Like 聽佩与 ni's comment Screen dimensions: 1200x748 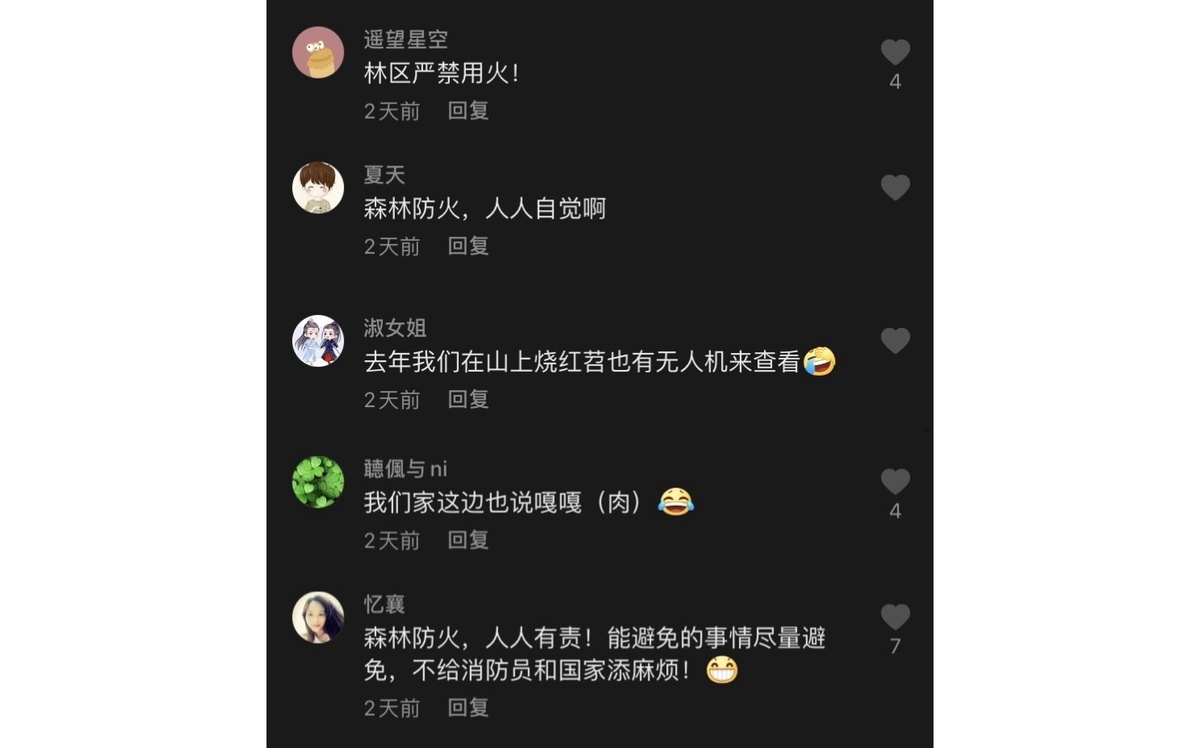click(x=895, y=482)
